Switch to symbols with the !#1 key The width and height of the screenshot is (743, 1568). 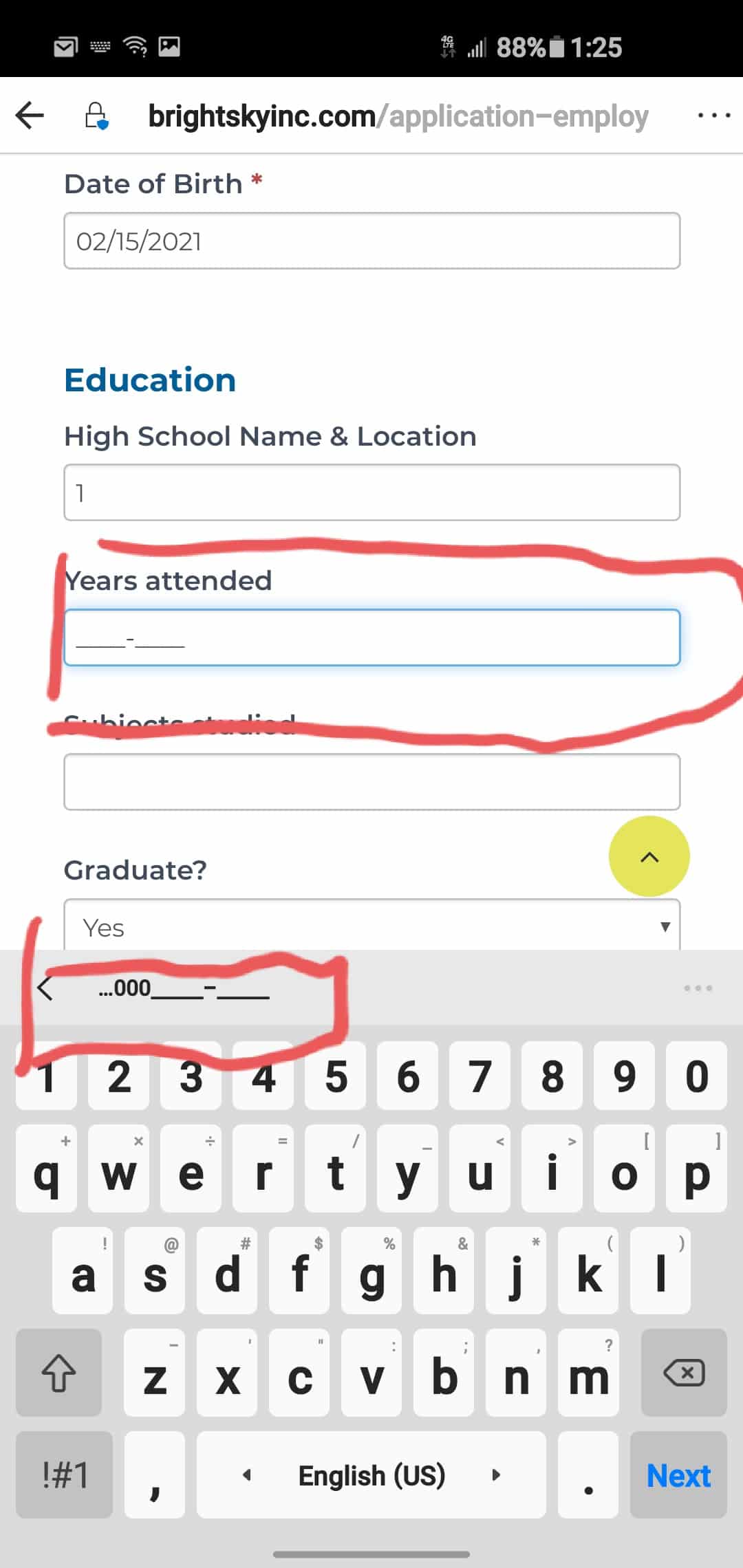pyautogui.click(x=64, y=1475)
